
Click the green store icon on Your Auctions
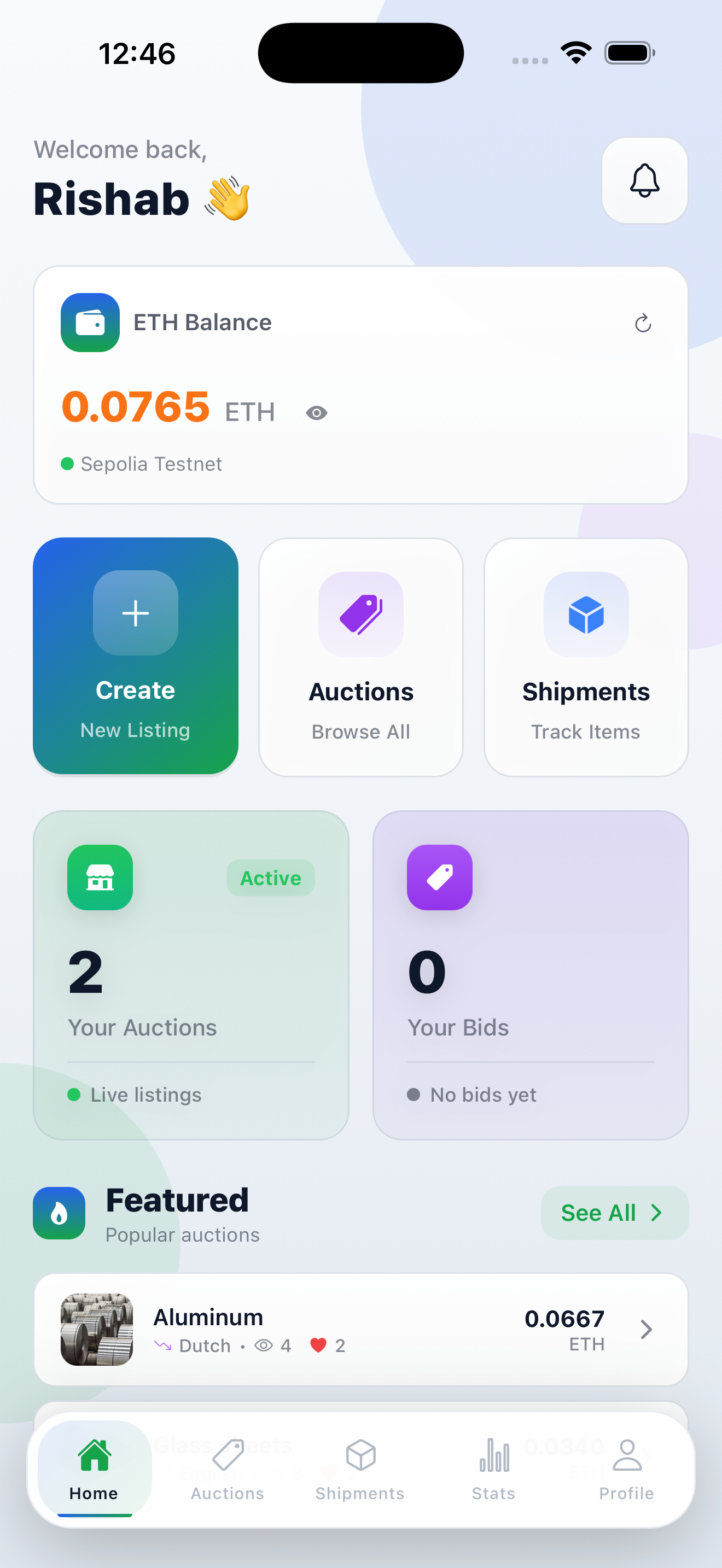[x=100, y=877]
